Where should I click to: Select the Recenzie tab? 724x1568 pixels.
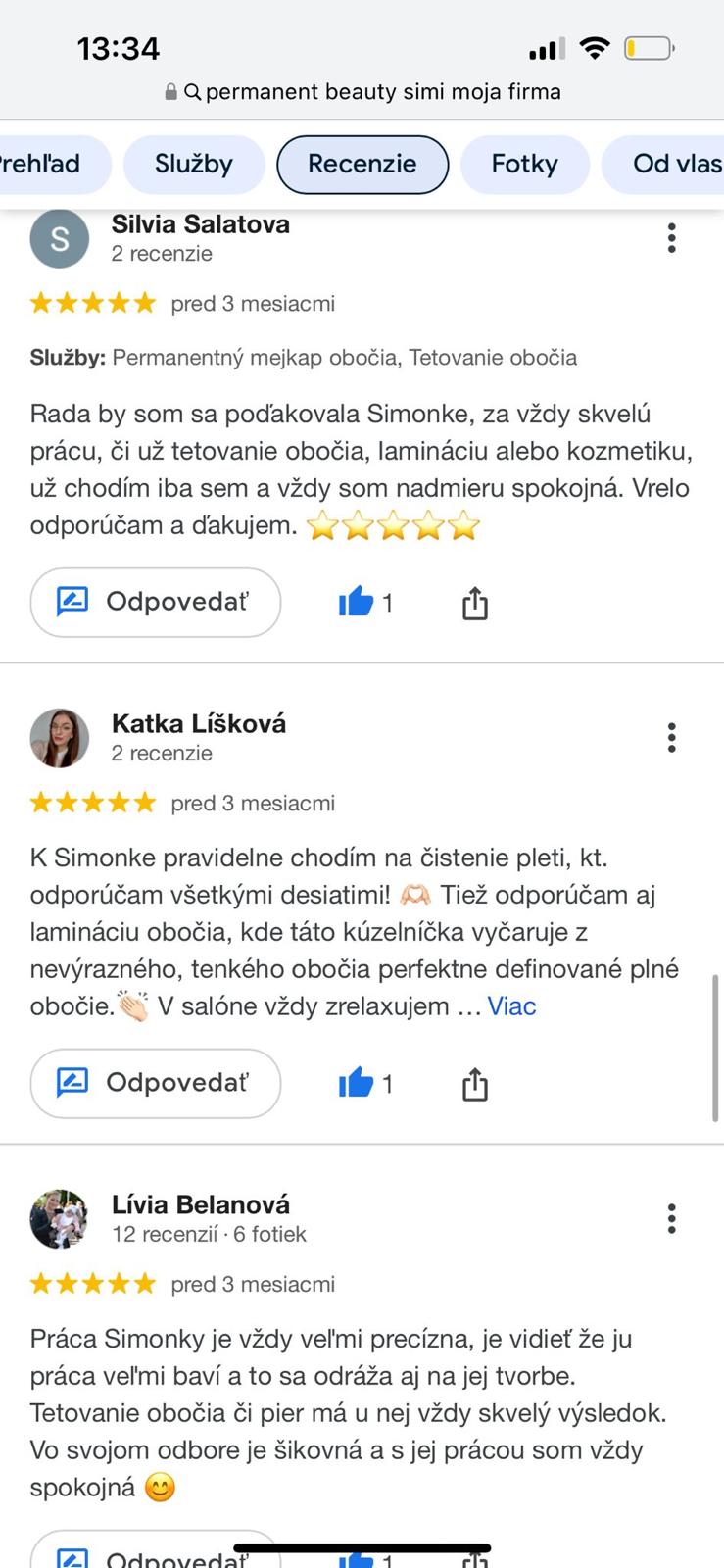[x=362, y=164]
